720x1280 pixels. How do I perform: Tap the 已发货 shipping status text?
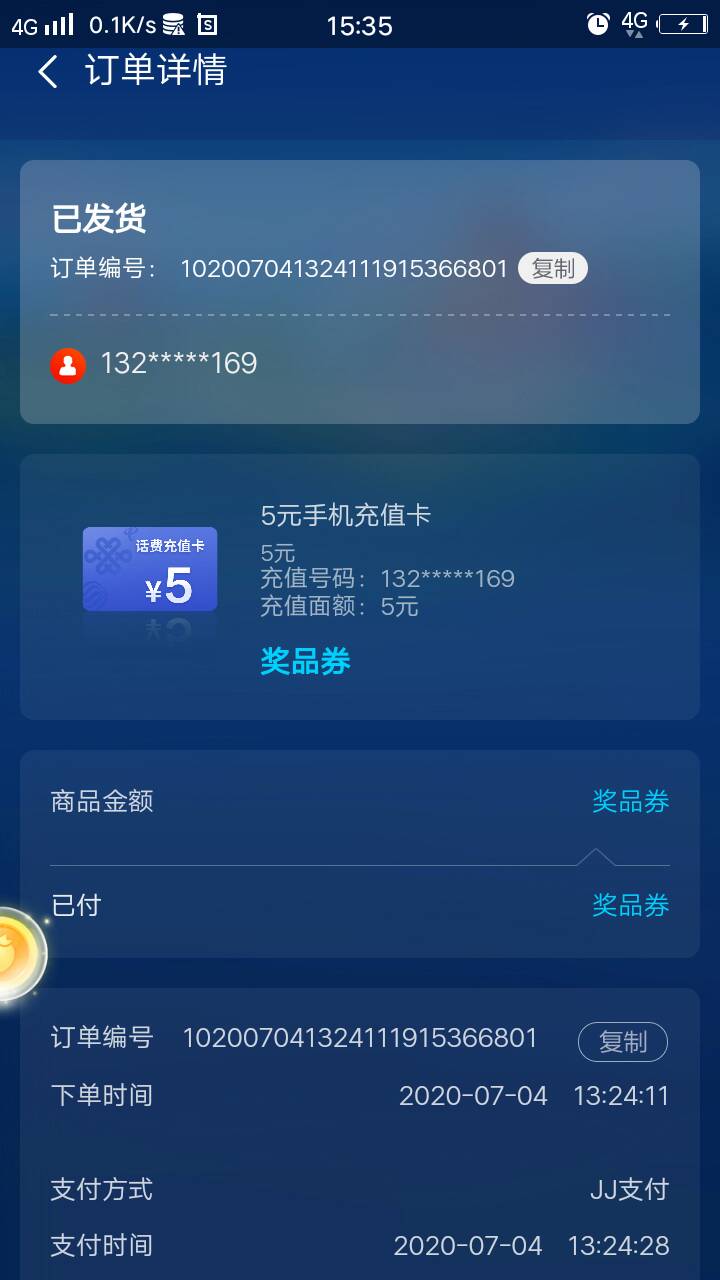point(101,219)
